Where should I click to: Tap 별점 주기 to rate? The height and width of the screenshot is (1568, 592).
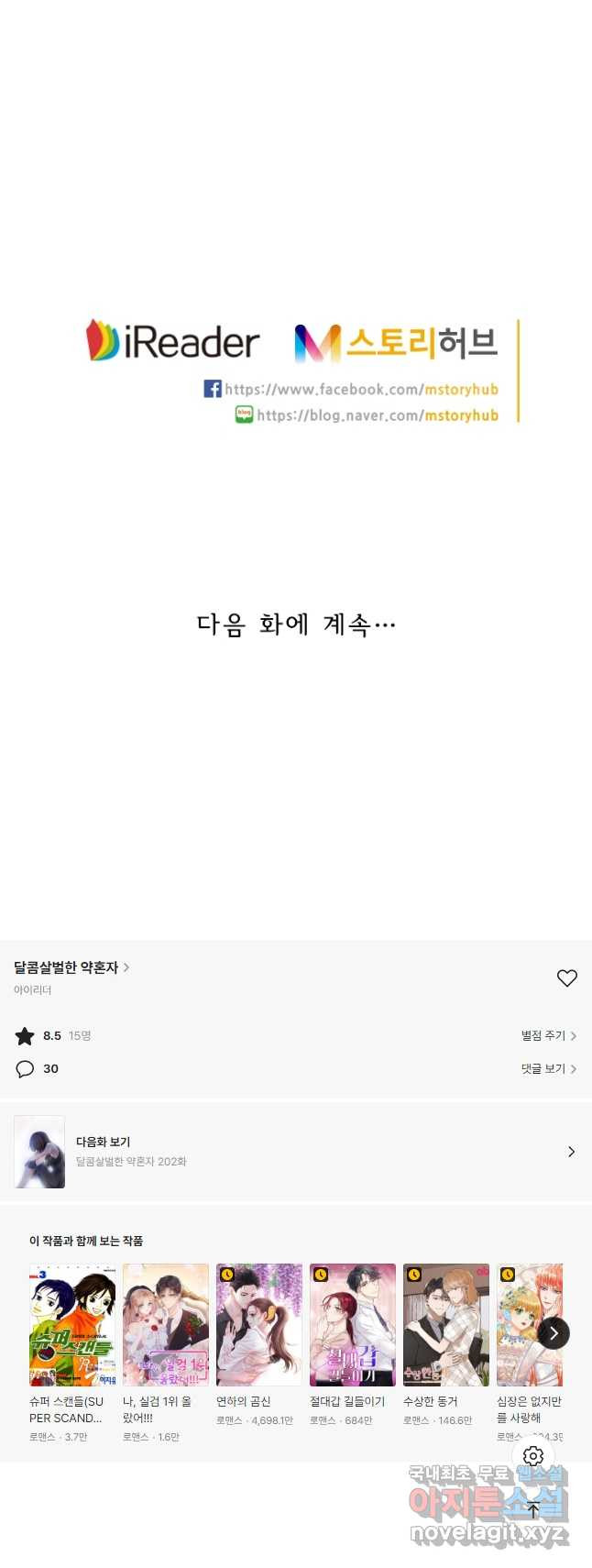(548, 1035)
